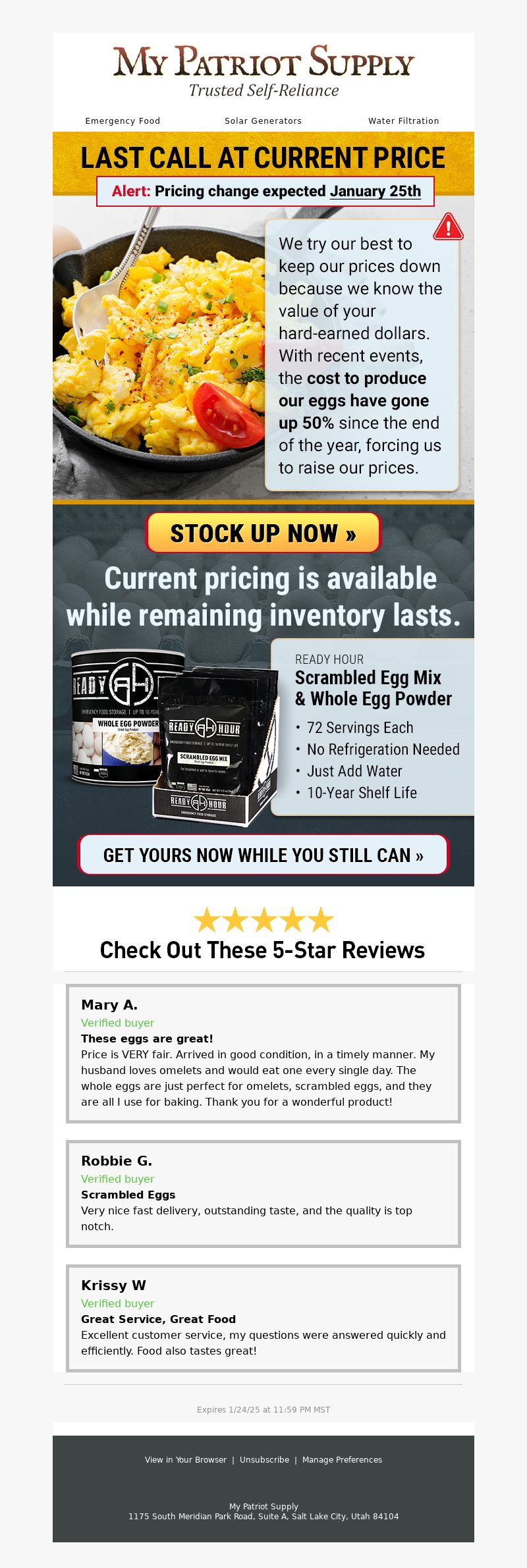Visit the Water Filtration section
This screenshot has width=527, height=1568.
click(403, 121)
